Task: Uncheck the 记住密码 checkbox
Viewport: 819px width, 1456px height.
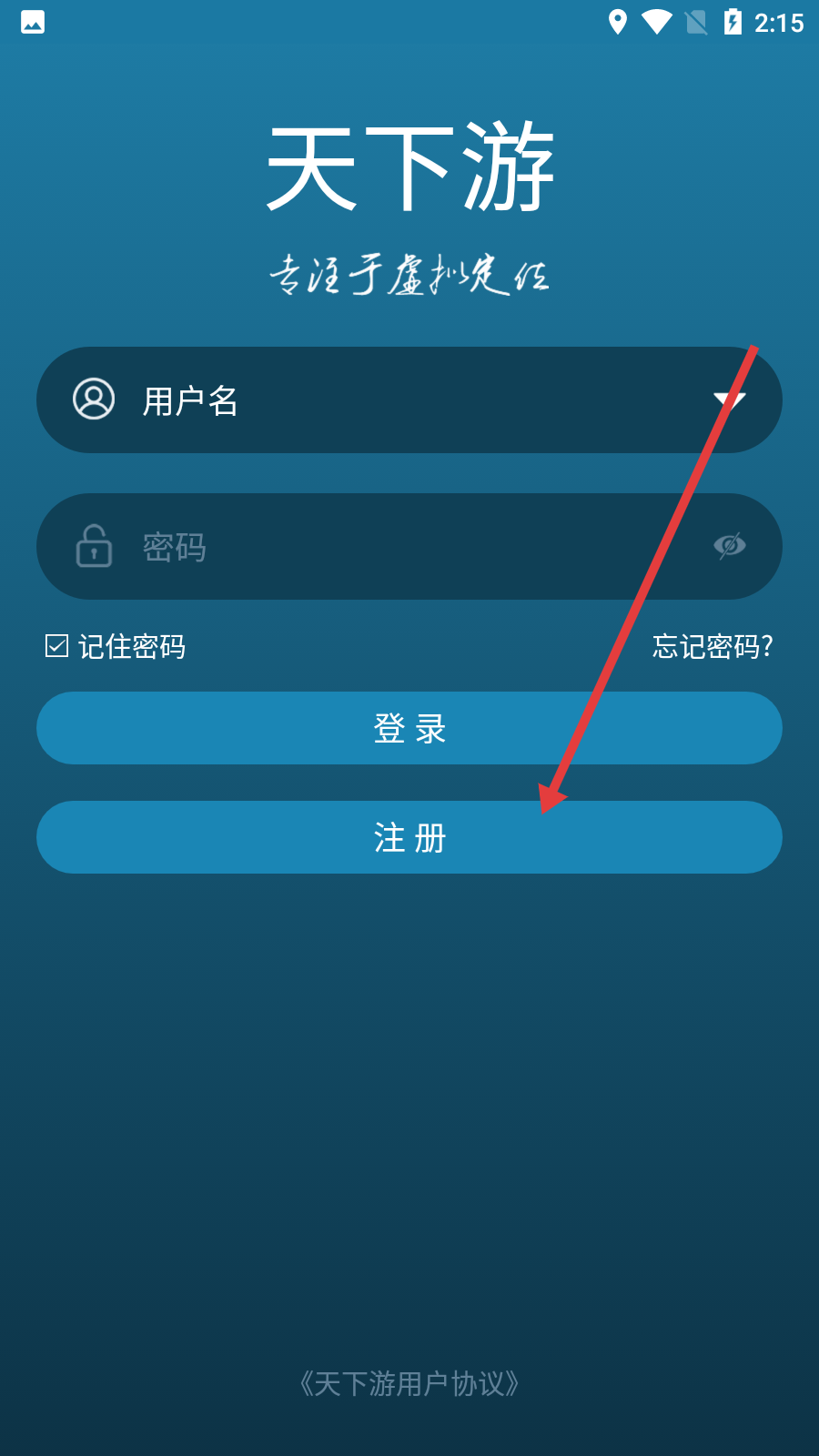Action: pyautogui.click(x=57, y=646)
